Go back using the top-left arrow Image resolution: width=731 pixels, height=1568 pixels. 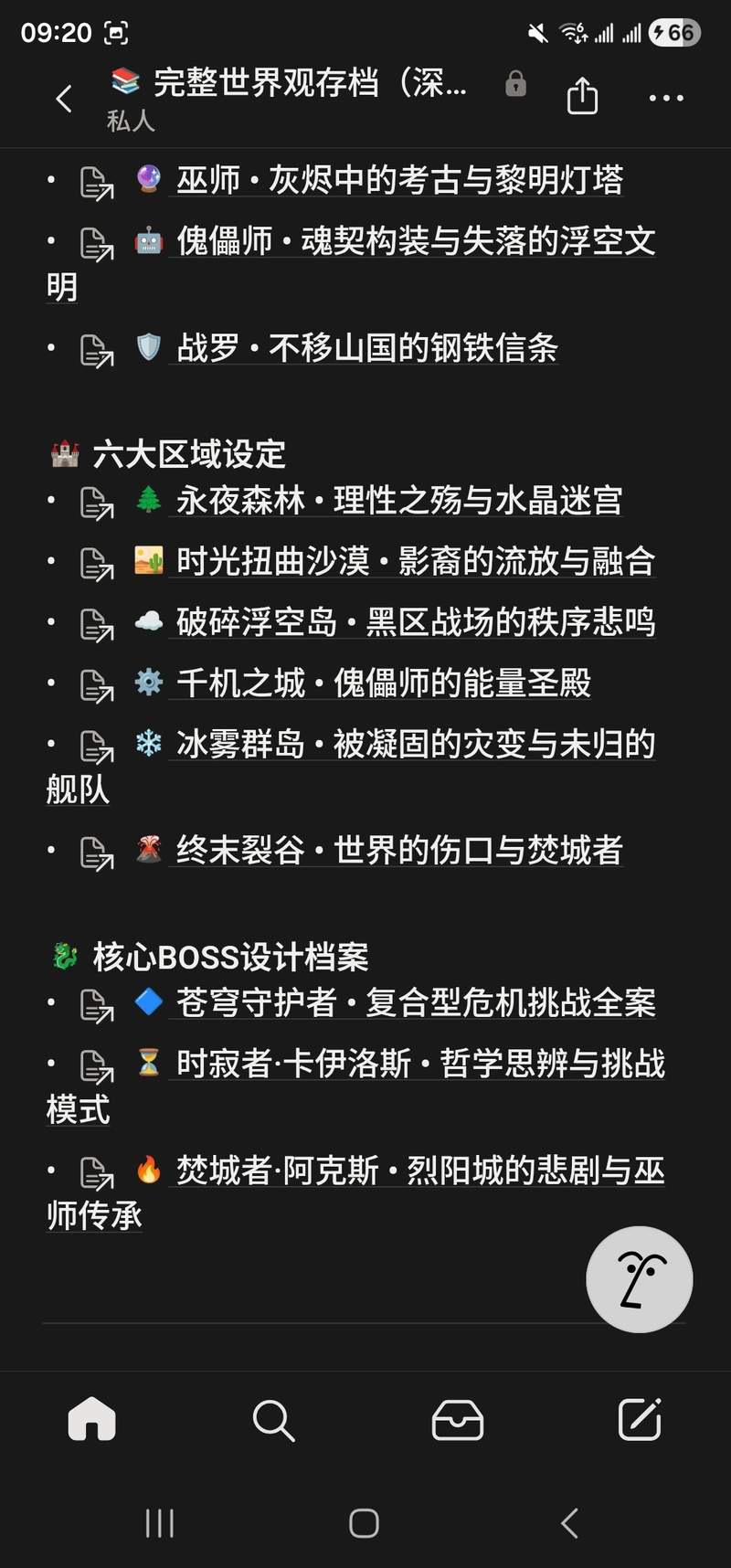64,99
